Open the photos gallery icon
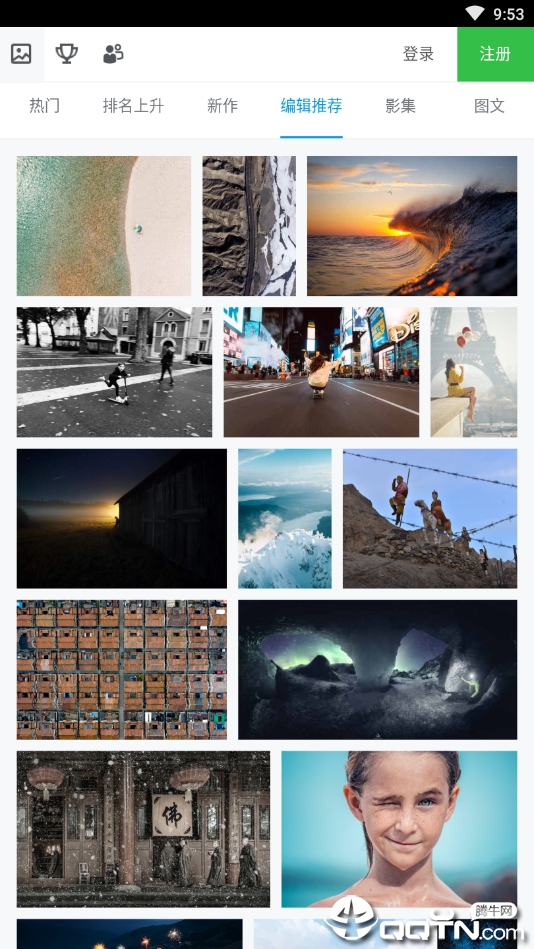Screen dimensions: 534x949 pos(21,54)
